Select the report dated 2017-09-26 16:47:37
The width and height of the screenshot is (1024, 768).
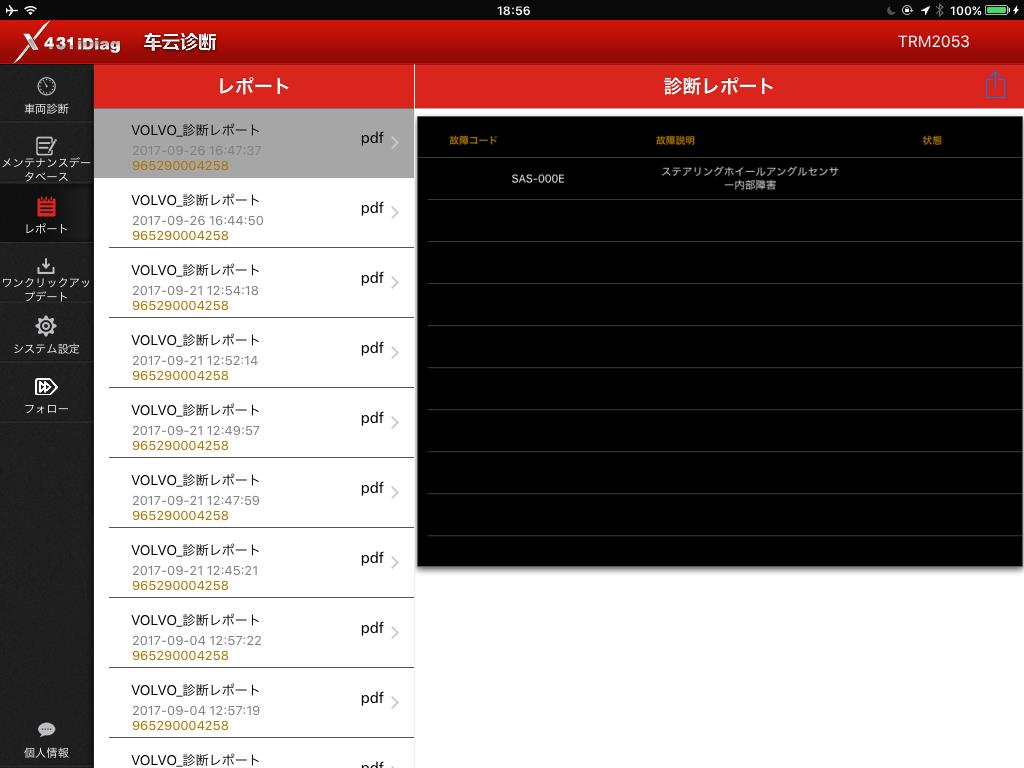(x=253, y=143)
